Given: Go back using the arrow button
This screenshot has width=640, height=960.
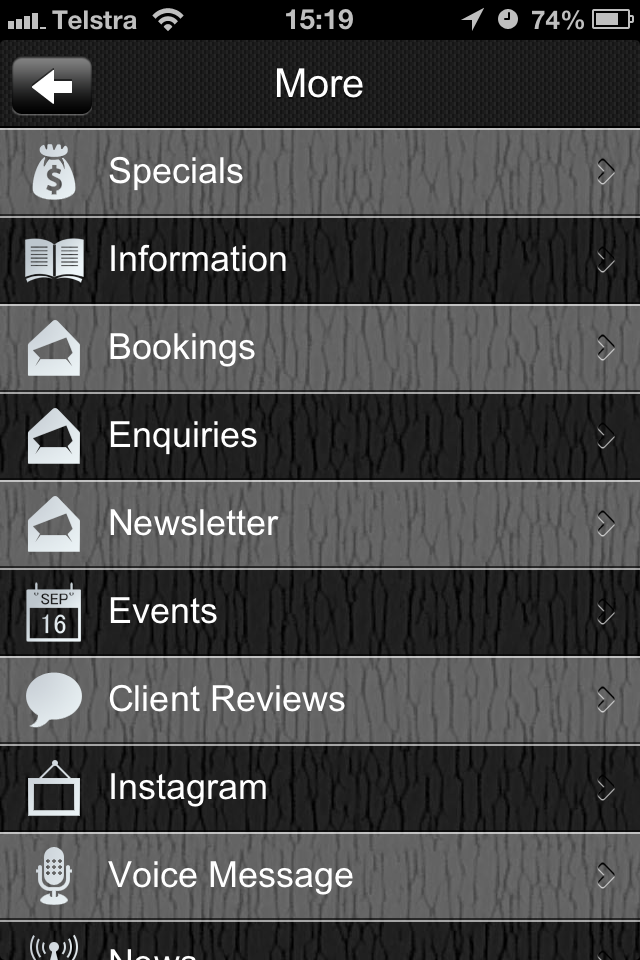Looking at the screenshot, I should (x=52, y=86).
